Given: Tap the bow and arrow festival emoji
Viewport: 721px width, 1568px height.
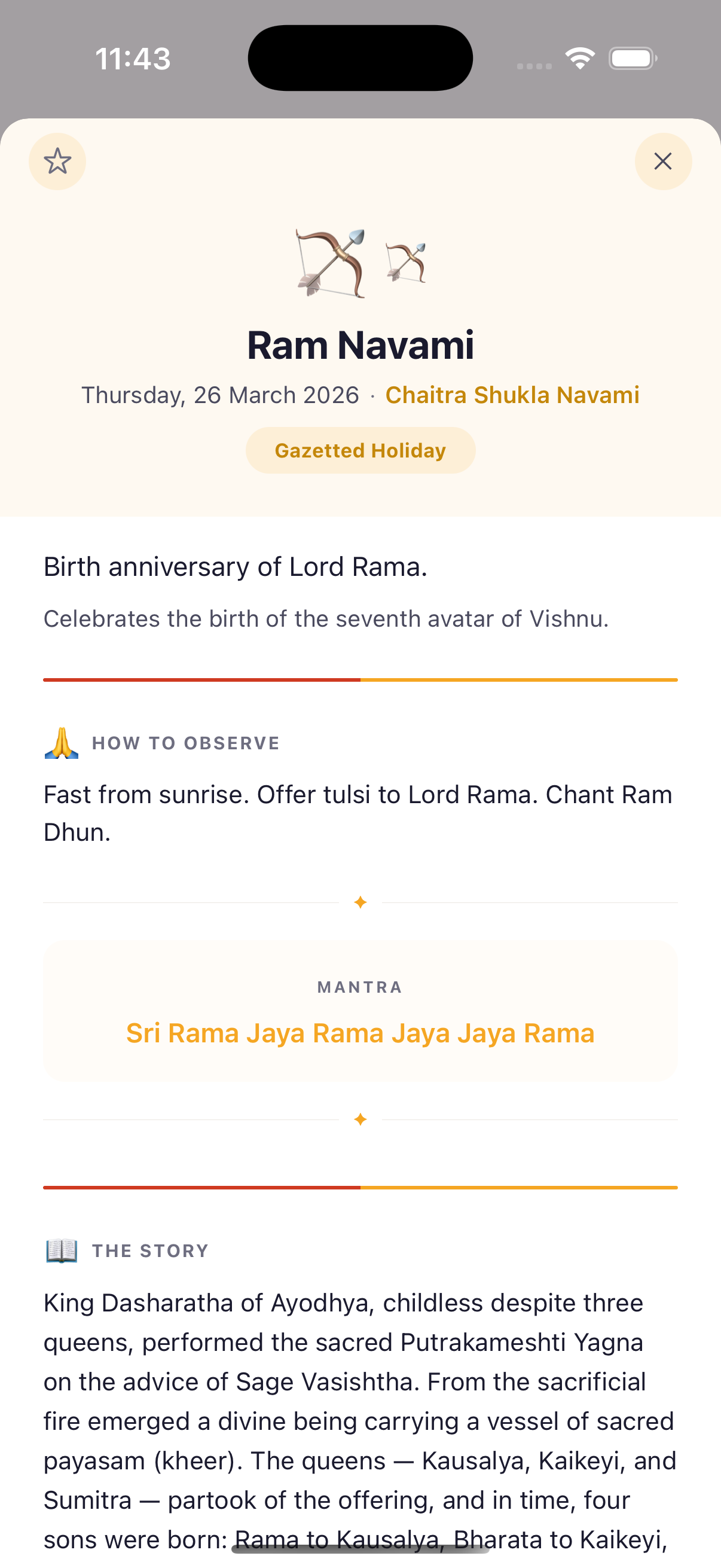Looking at the screenshot, I should tap(332, 262).
